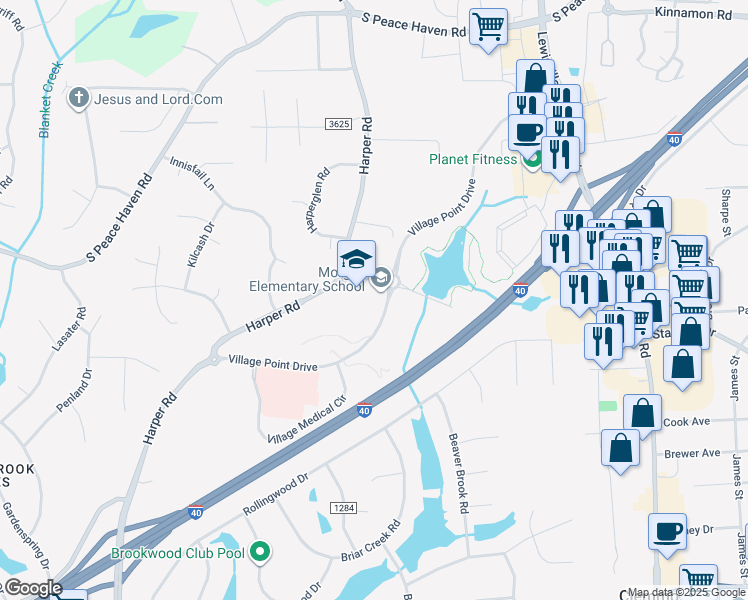
Task: Tap the coffee cup marker at bottom right
Action: click(667, 530)
